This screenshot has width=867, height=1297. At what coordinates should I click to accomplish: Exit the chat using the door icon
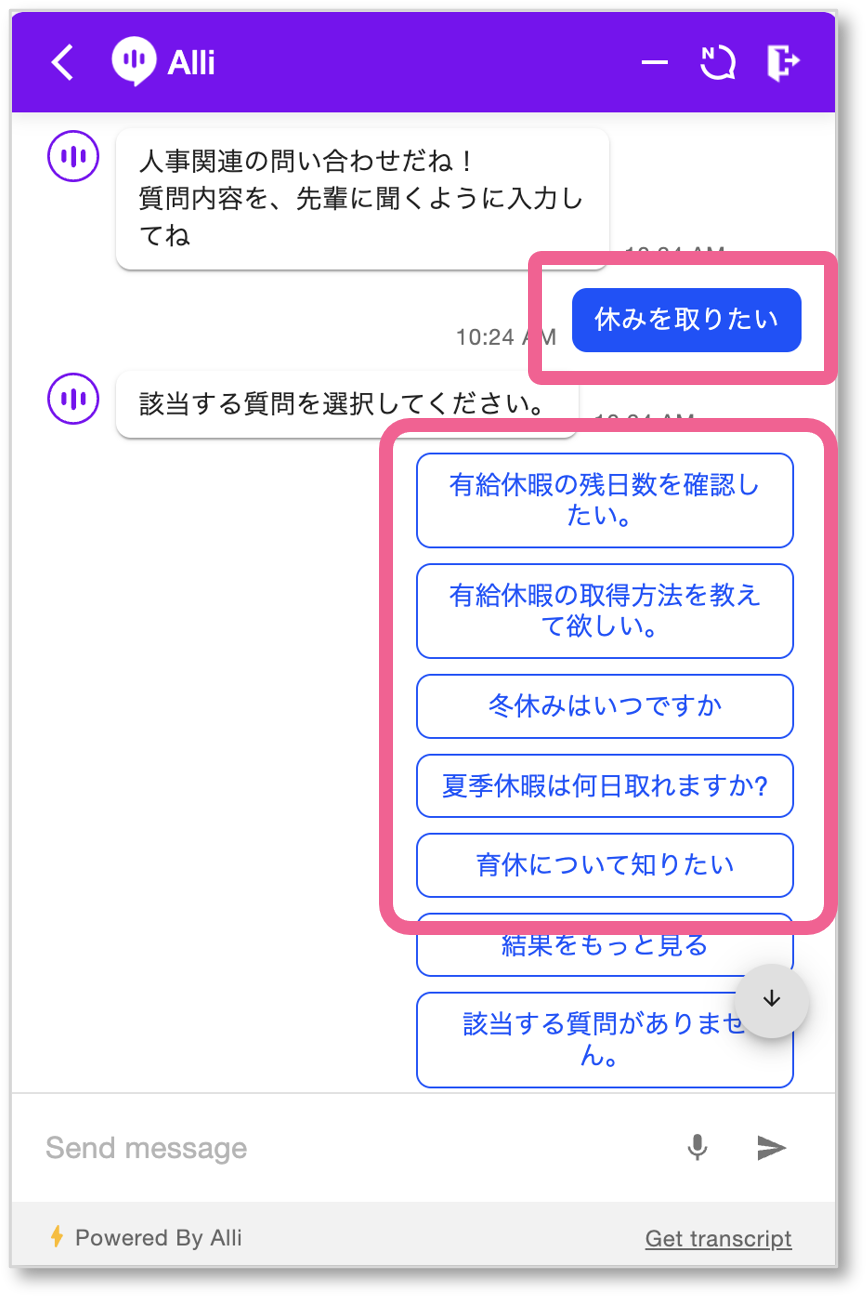tap(782, 62)
